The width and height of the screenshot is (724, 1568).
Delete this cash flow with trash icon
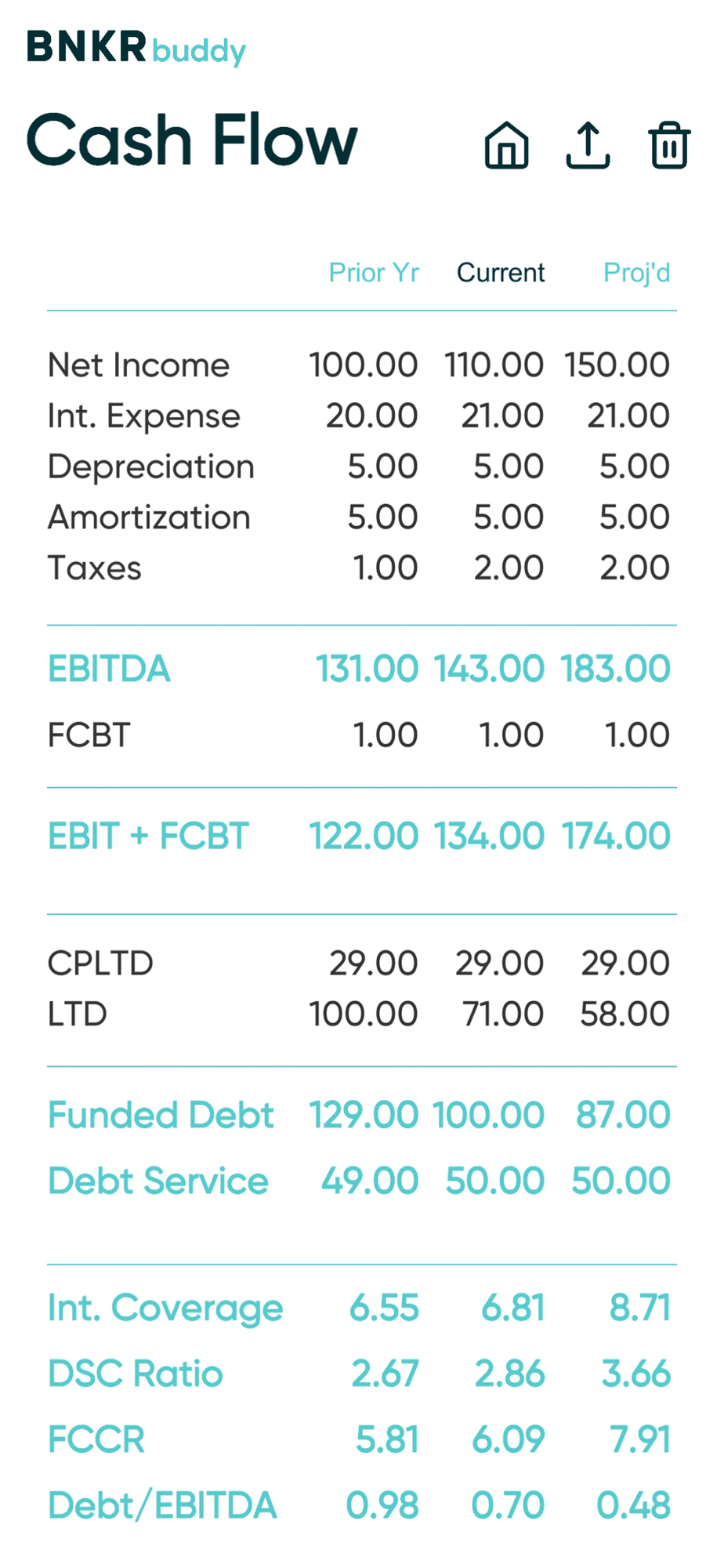(669, 146)
